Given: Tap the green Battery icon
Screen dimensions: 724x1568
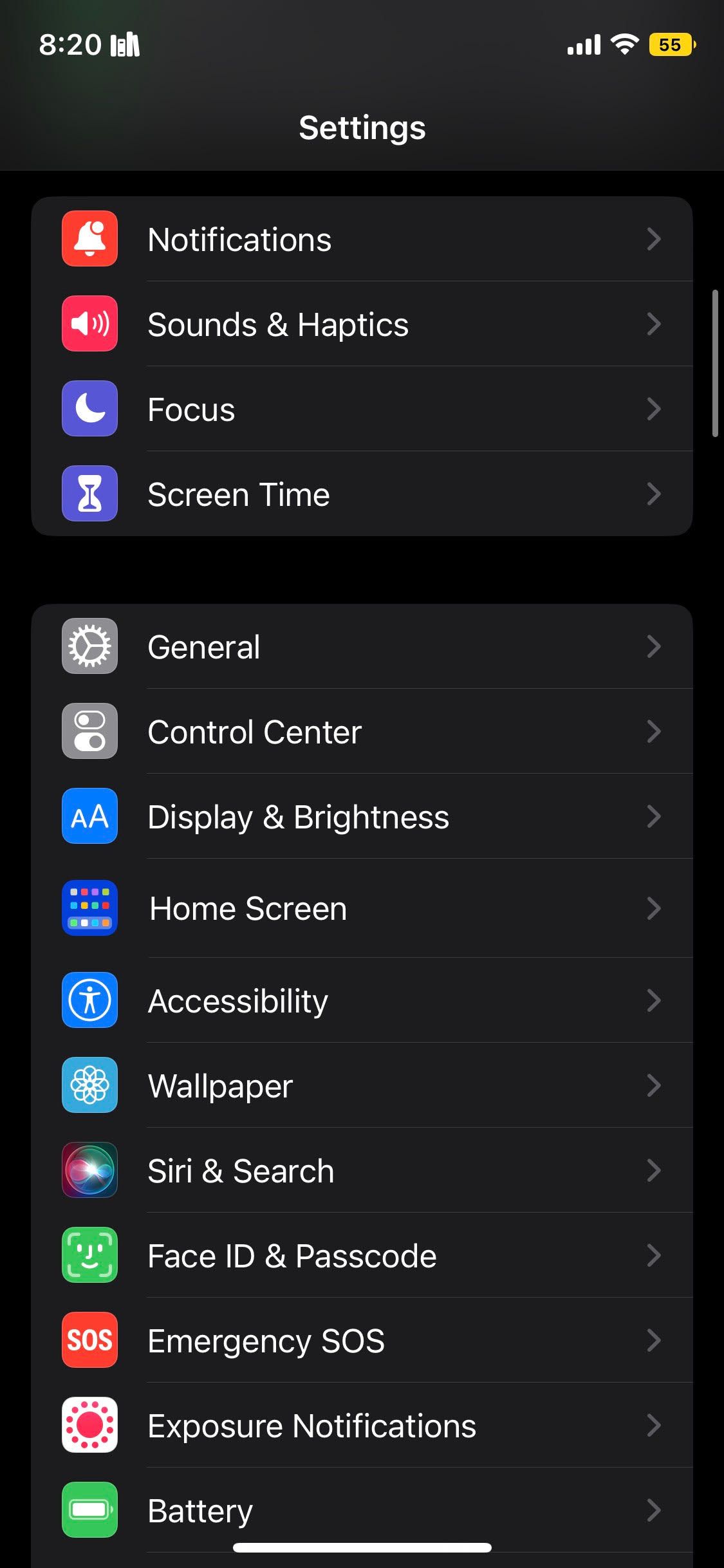Looking at the screenshot, I should pyautogui.click(x=89, y=1510).
